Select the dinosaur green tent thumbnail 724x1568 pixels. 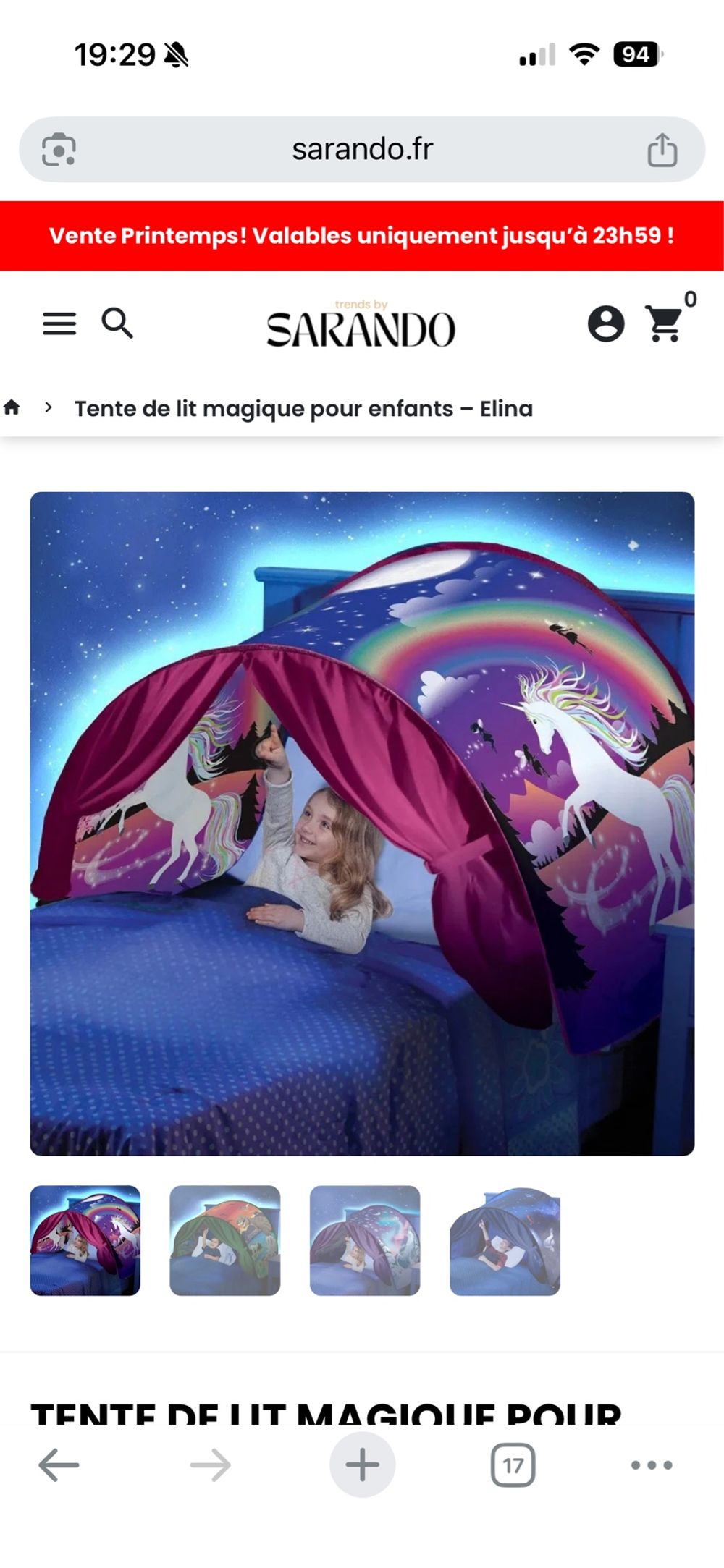pyautogui.click(x=224, y=1240)
